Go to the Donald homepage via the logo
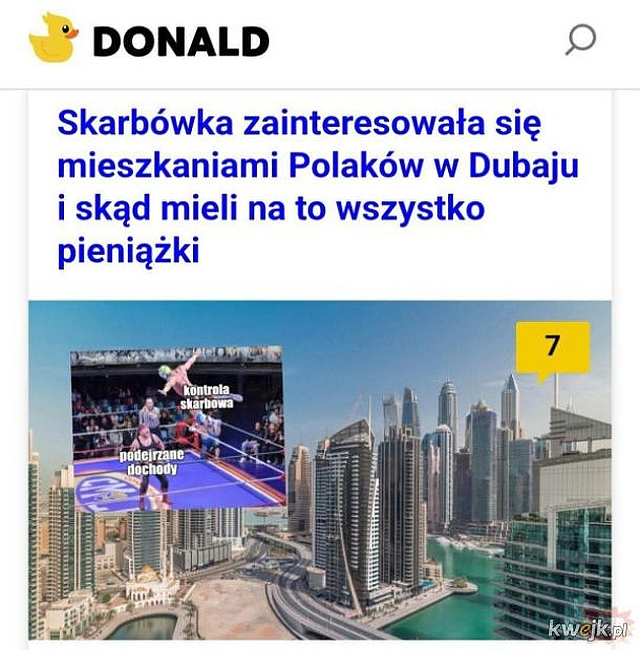The width and height of the screenshot is (640, 650). [150, 40]
